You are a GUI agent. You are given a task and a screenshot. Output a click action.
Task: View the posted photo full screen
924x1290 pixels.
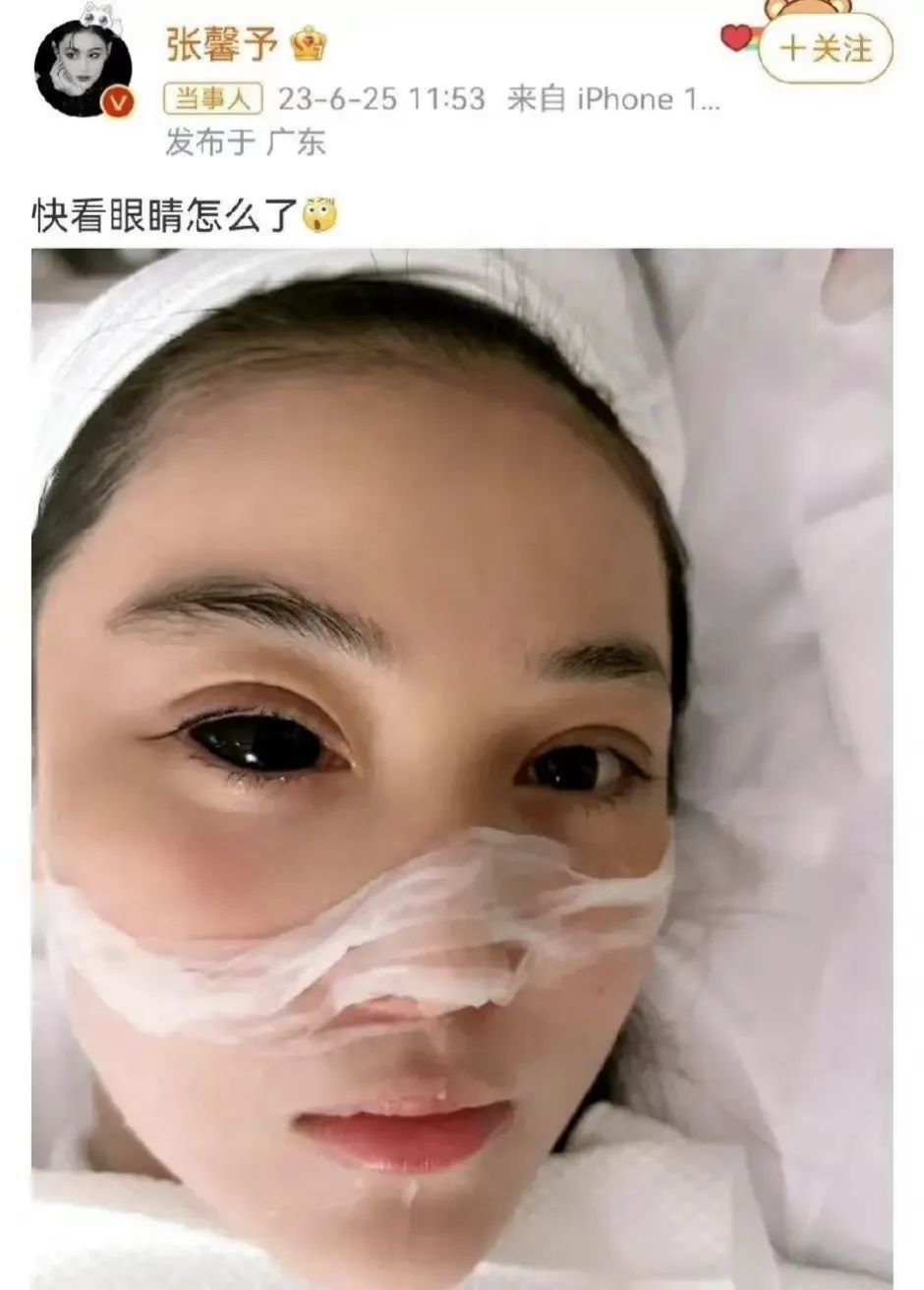[462, 767]
